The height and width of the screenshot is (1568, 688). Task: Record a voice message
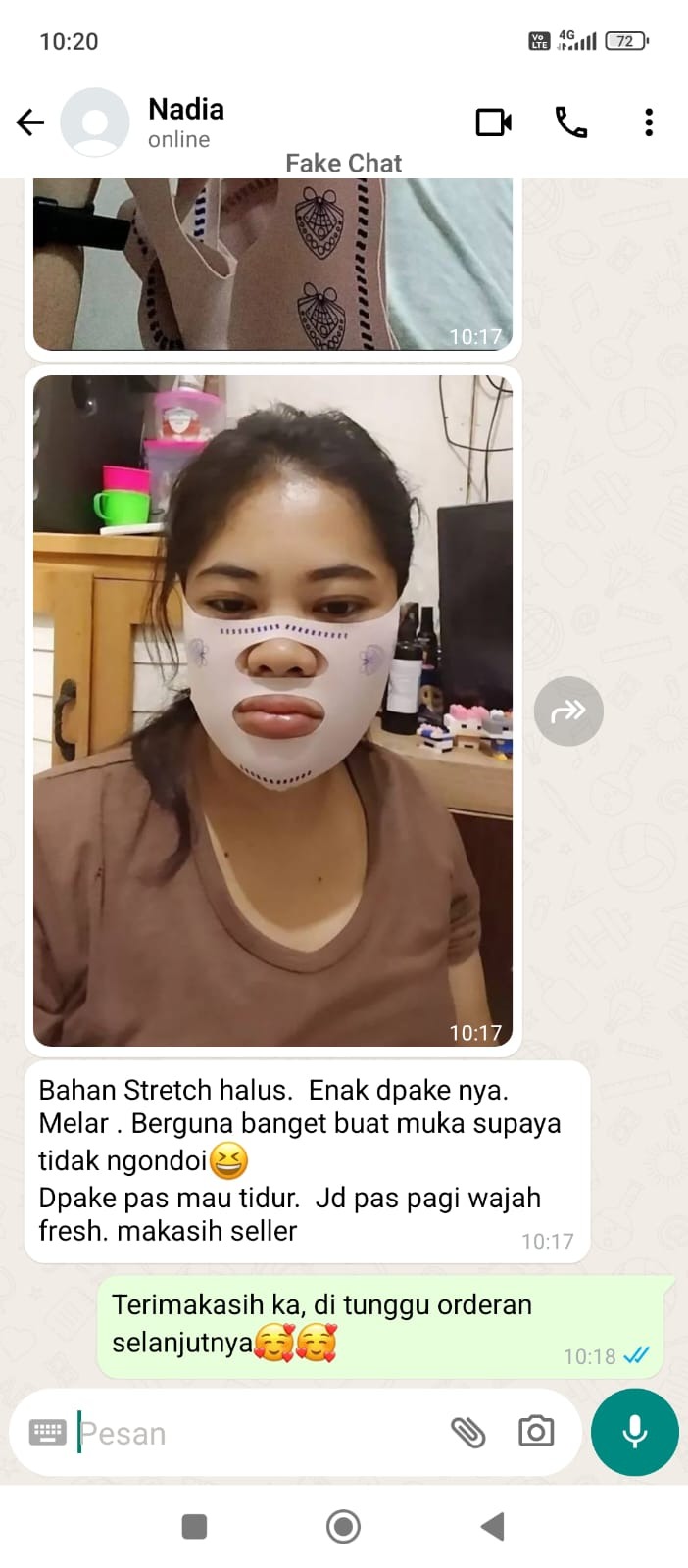click(x=635, y=1432)
